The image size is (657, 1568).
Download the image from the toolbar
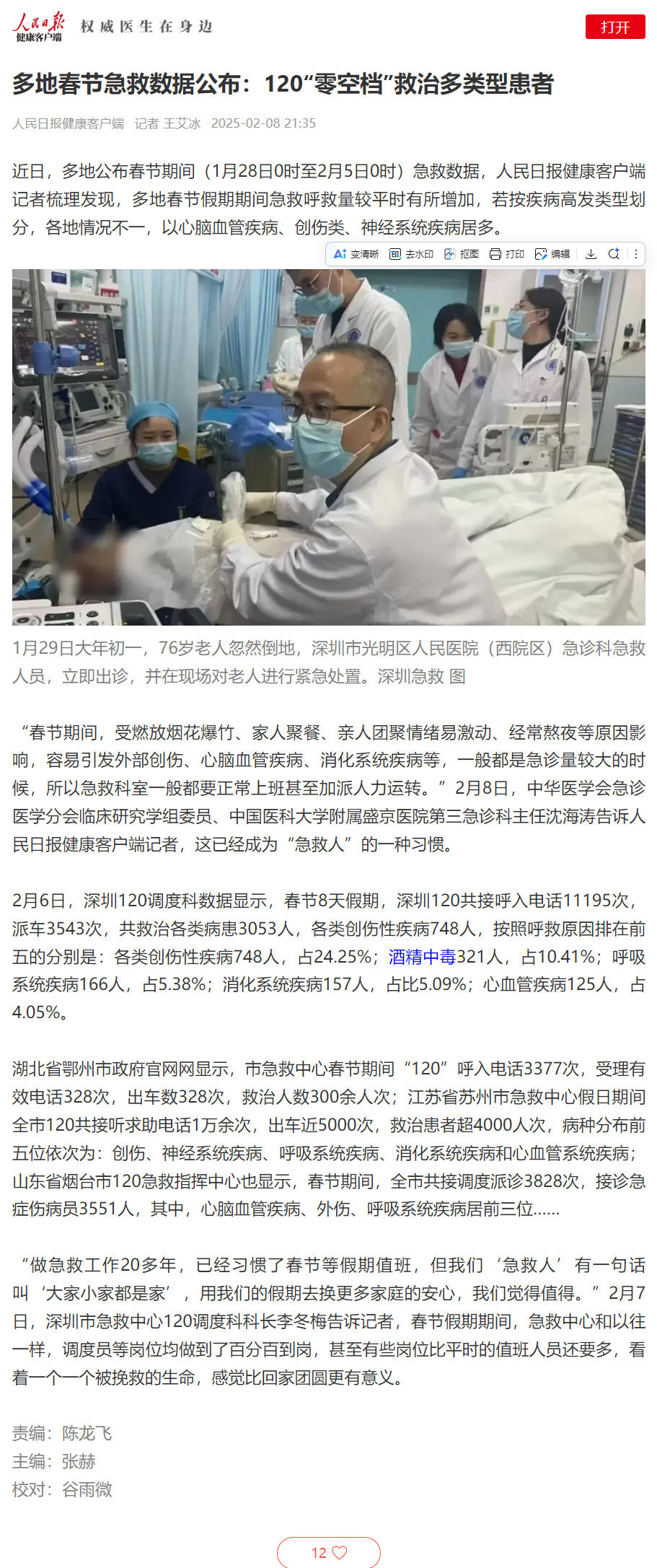(x=591, y=254)
